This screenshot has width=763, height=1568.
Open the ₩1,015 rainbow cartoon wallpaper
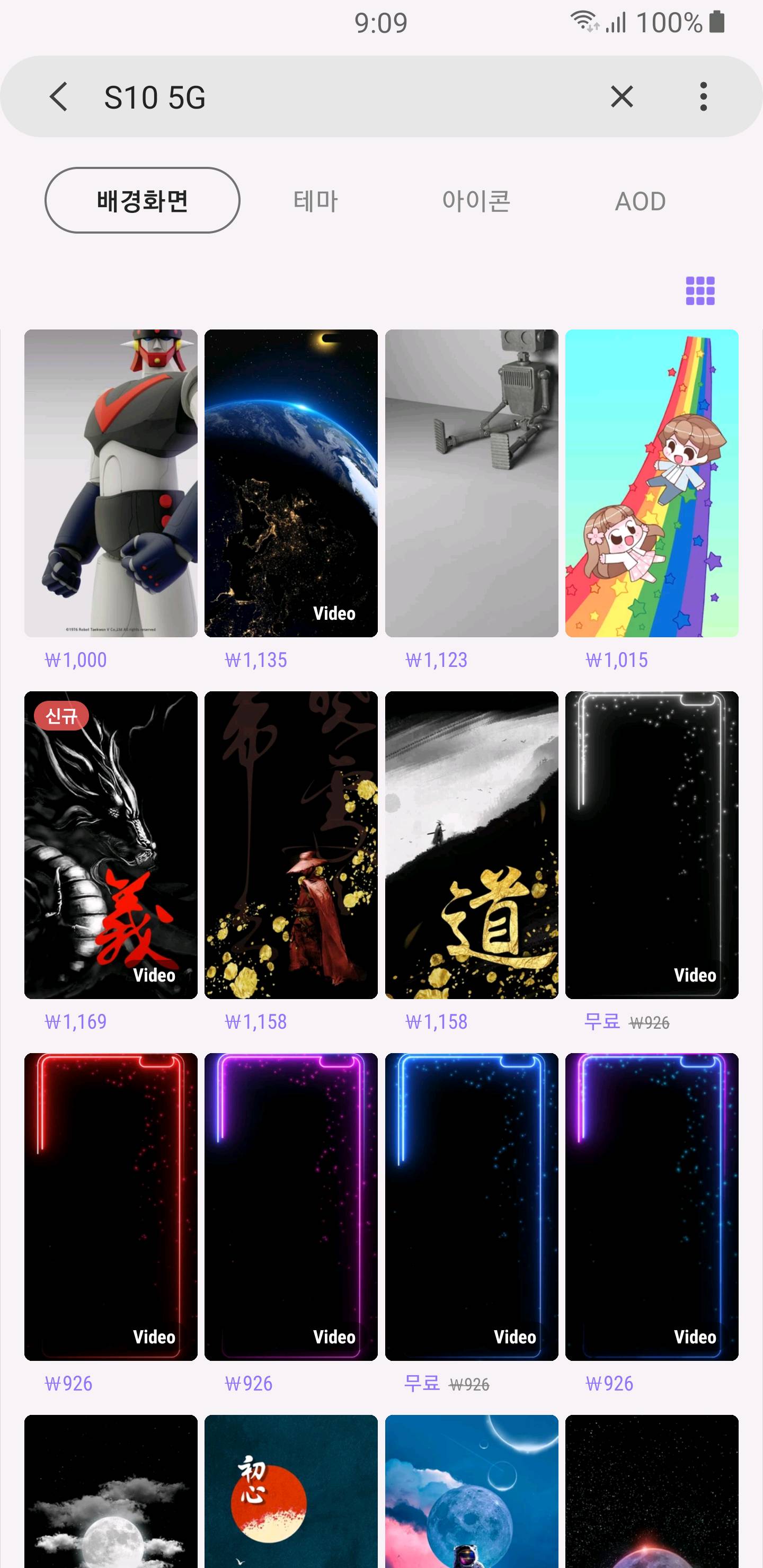coord(652,483)
